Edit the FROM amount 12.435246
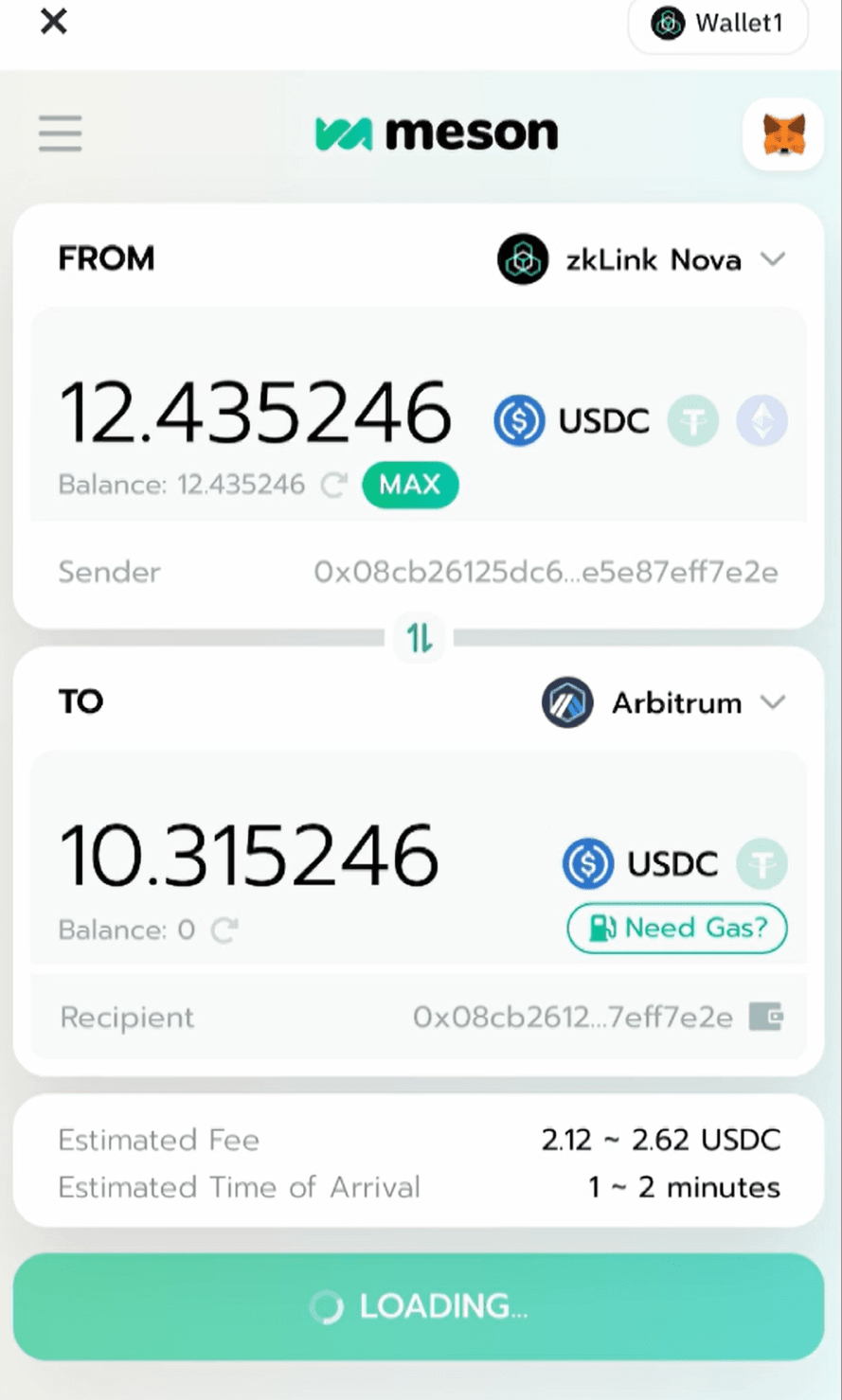 [x=256, y=413]
